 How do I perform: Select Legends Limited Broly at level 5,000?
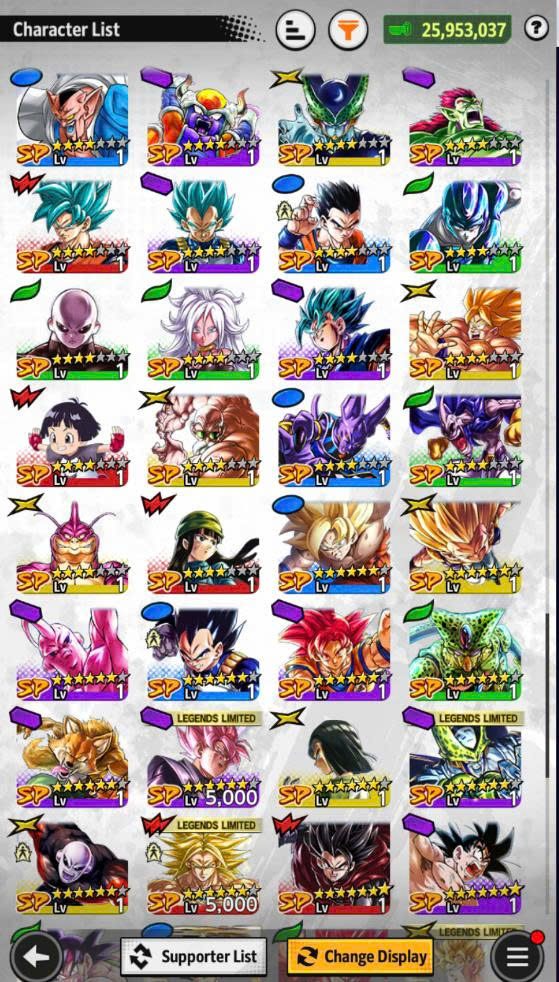tap(203, 866)
